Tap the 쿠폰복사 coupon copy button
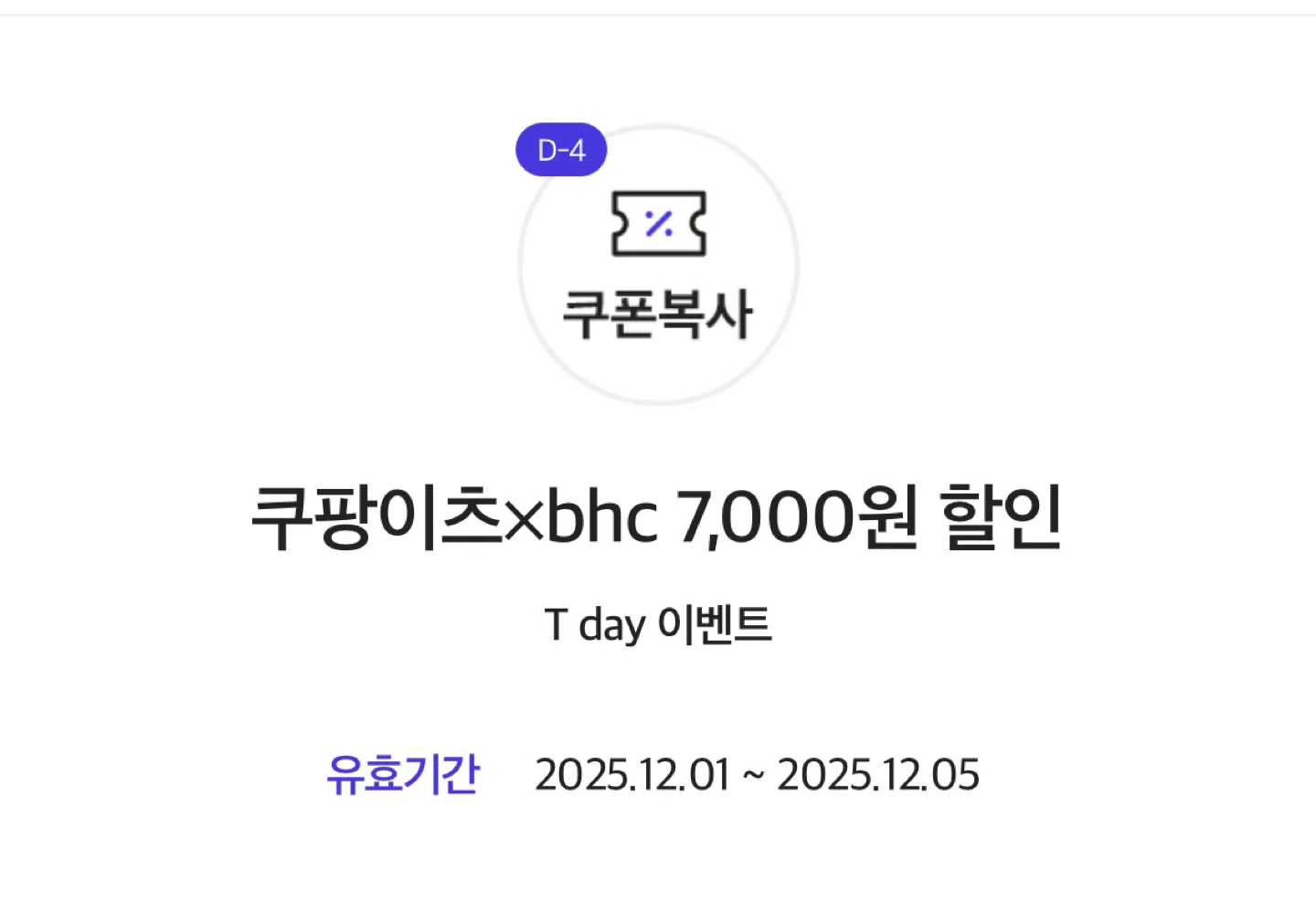Screen dimensions: 1316x903 [658, 265]
